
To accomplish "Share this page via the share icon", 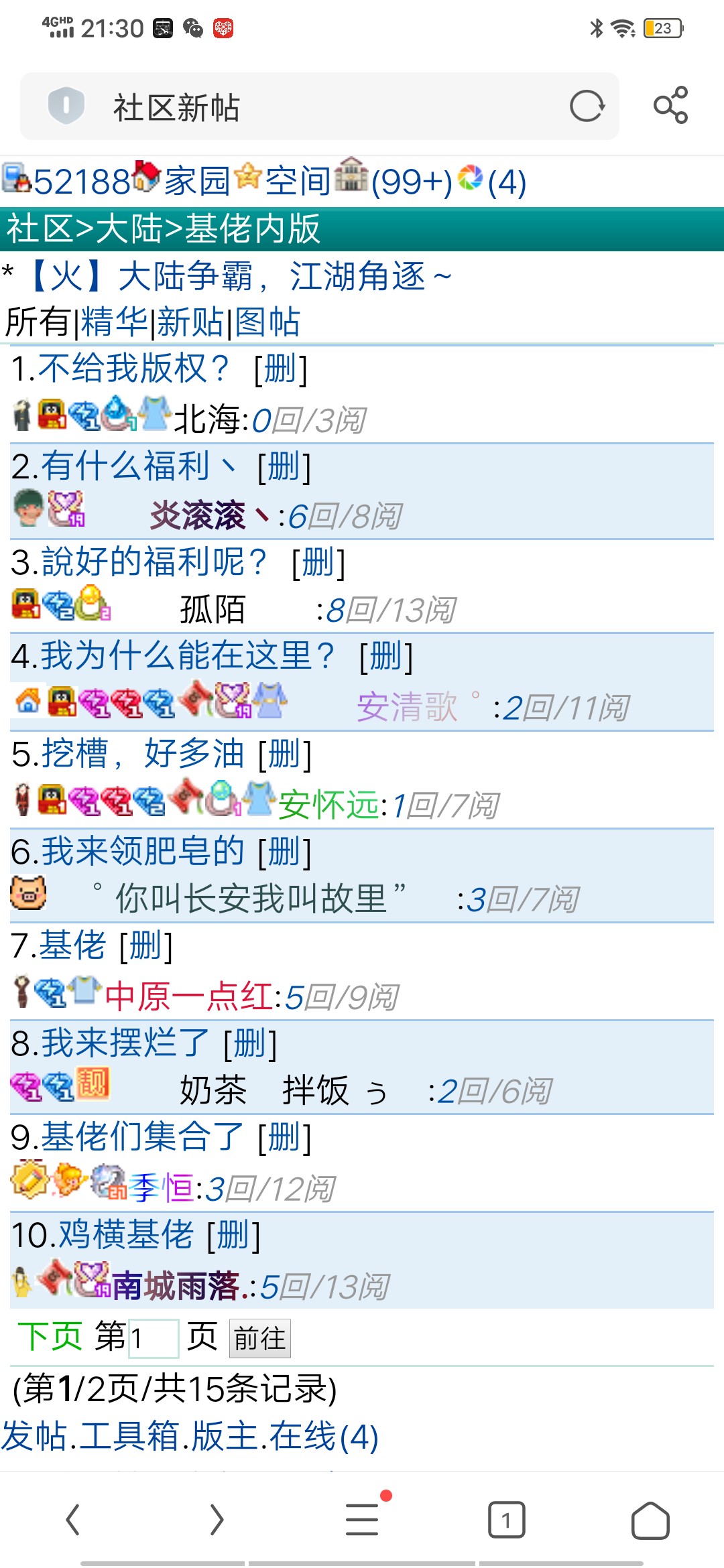I will [670, 105].
